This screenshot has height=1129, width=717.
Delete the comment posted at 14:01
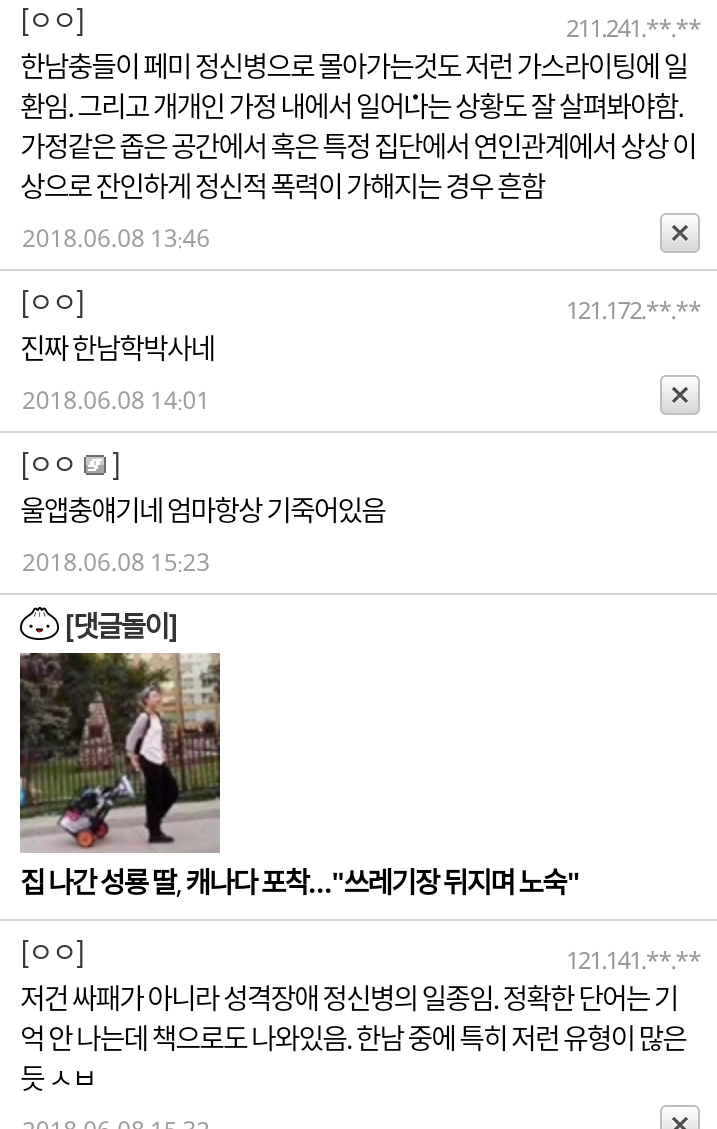coord(679,396)
